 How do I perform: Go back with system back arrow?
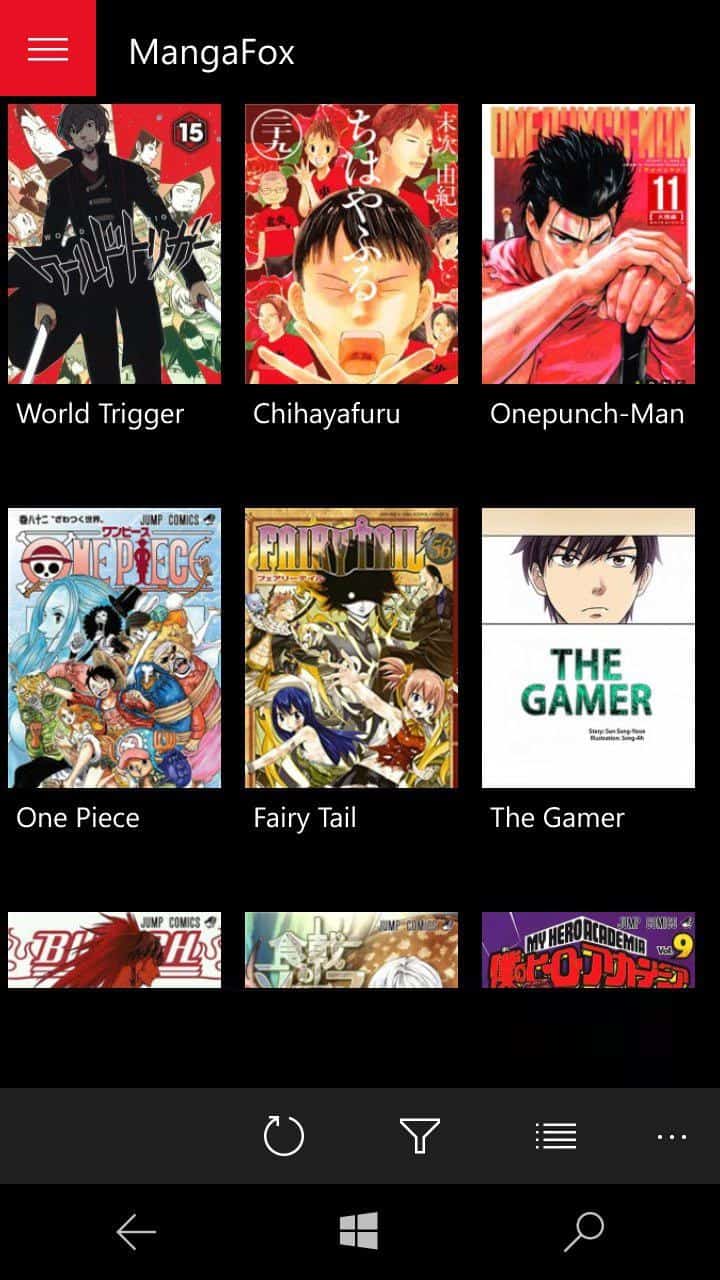click(x=136, y=1232)
